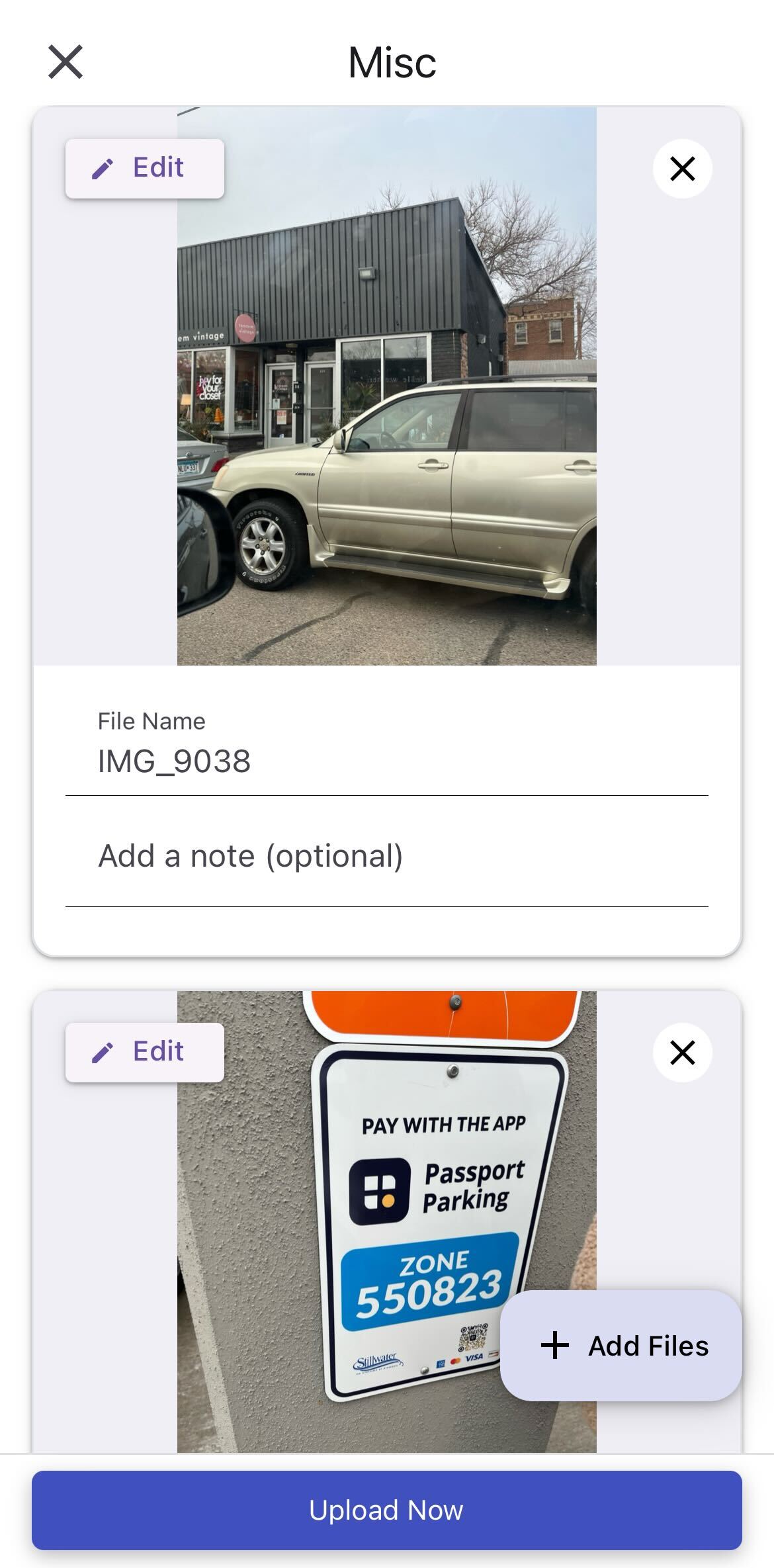The width and height of the screenshot is (774, 1568).
Task: Edit the IMG_9038 car photo
Action: point(144,168)
